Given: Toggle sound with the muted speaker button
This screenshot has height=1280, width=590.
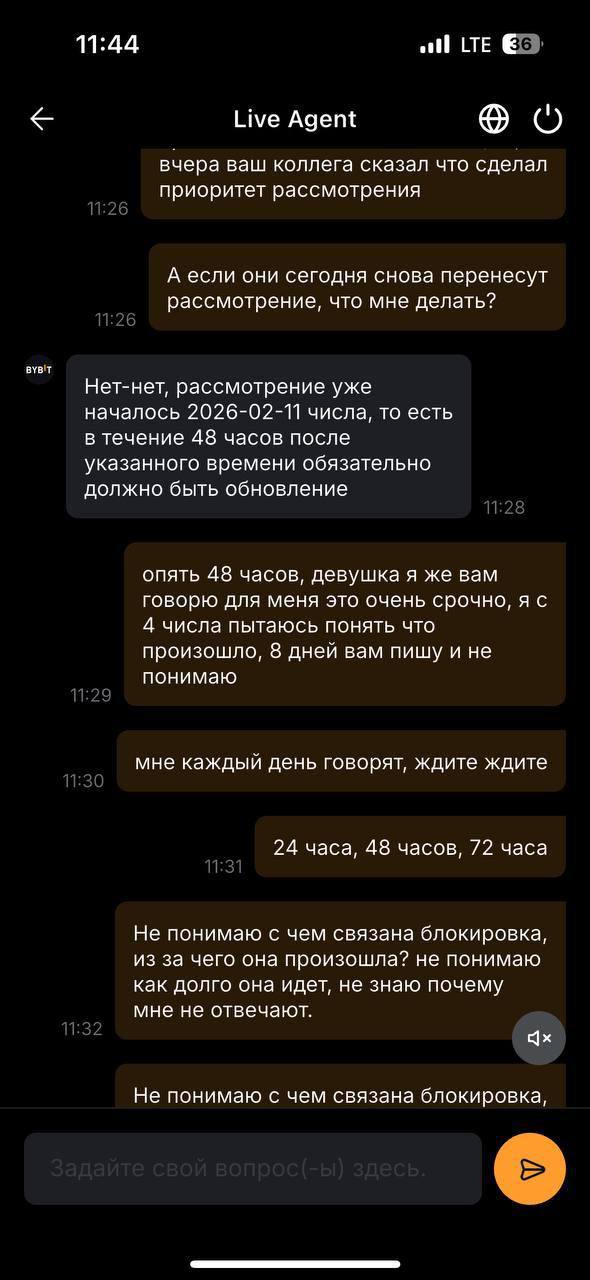Looking at the screenshot, I should [539, 1038].
